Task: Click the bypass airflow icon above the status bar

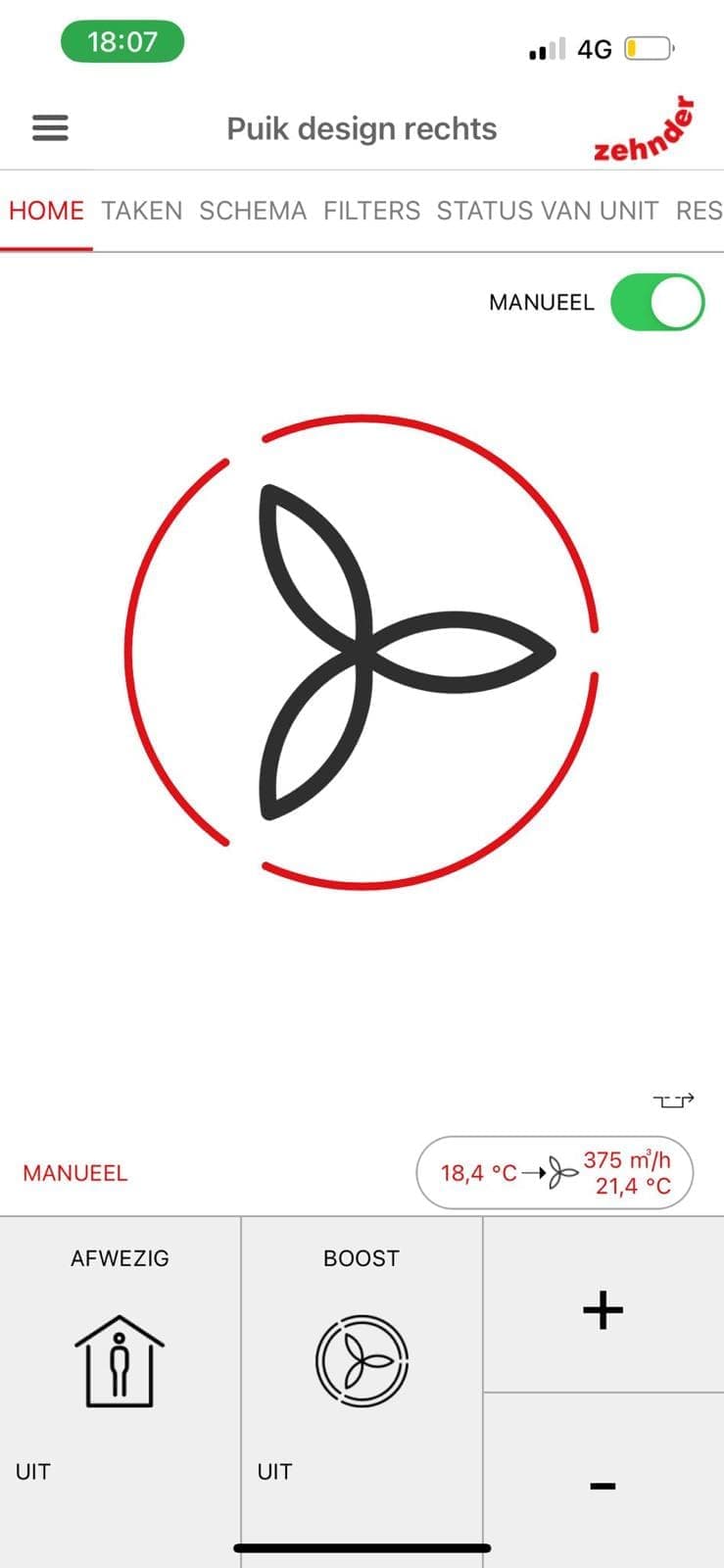Action: tap(673, 1100)
